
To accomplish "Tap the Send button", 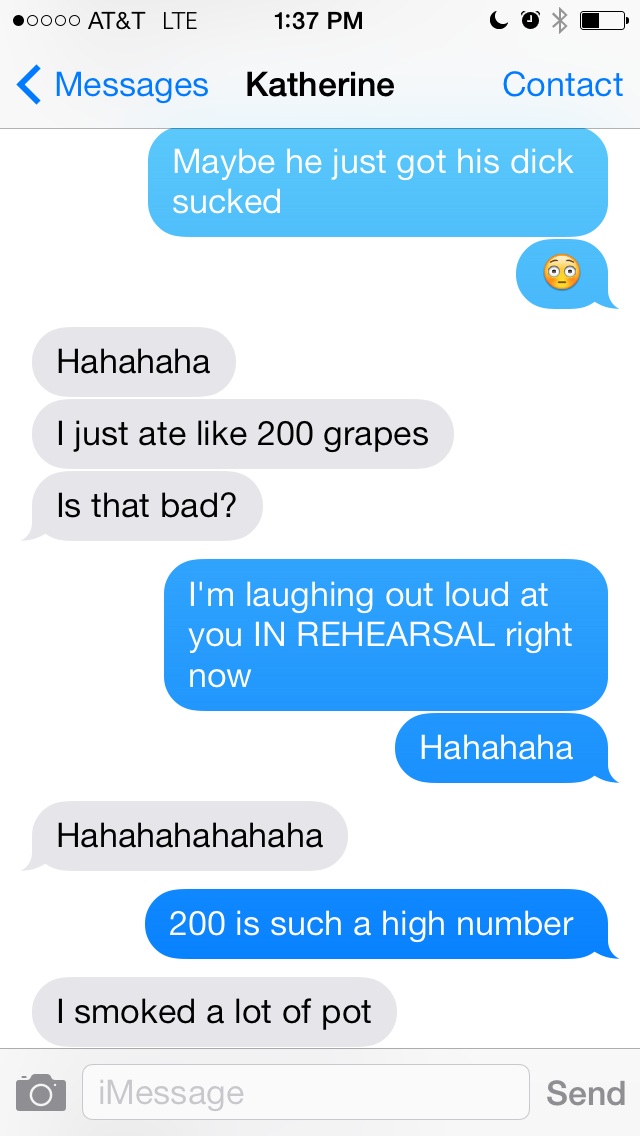I will point(585,1093).
